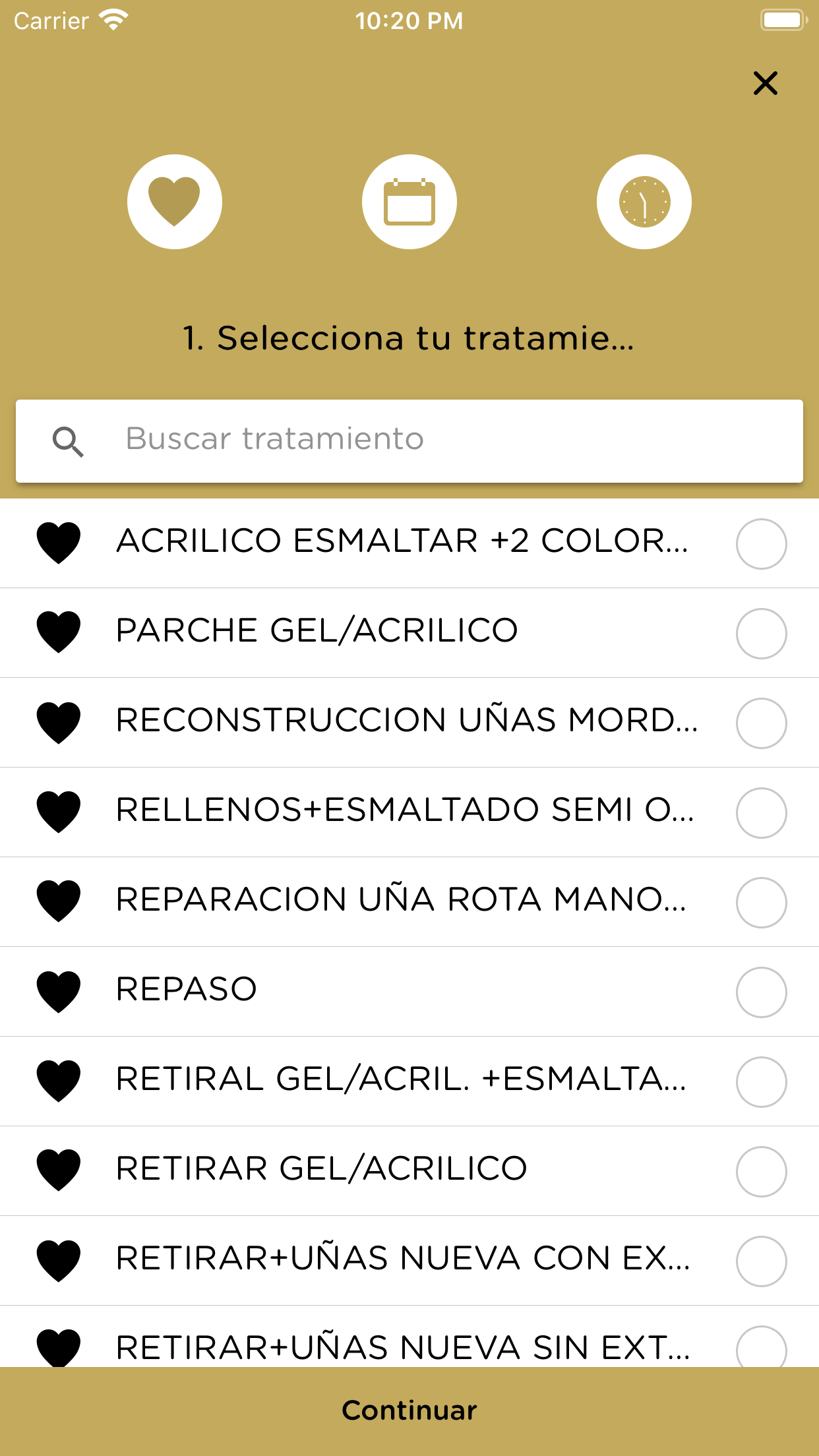The width and height of the screenshot is (819, 1456).
Task: Select RETIRAR+UÑAS NUEVA CON EX option
Action: tap(761, 1261)
